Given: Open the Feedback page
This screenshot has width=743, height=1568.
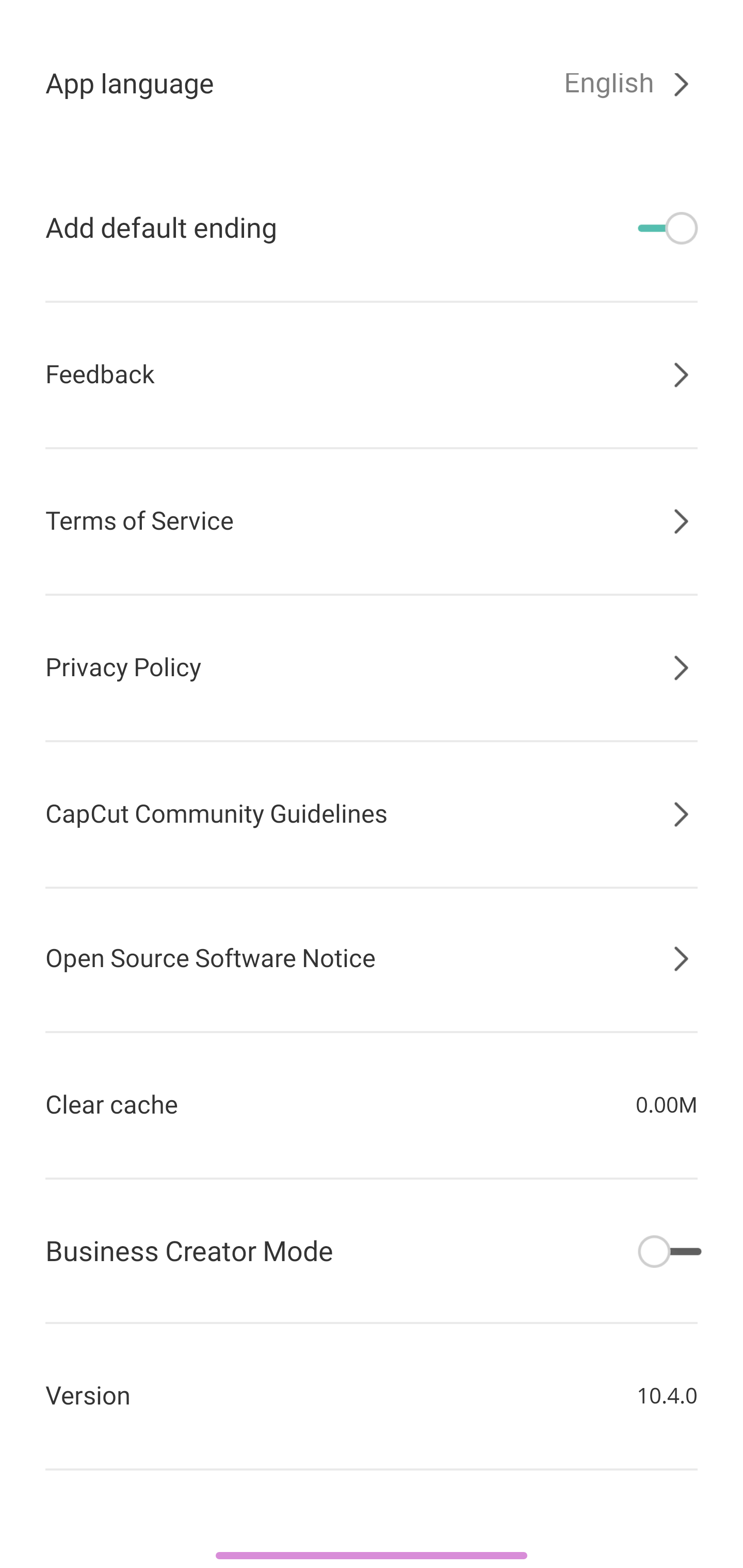Looking at the screenshot, I should (x=372, y=374).
